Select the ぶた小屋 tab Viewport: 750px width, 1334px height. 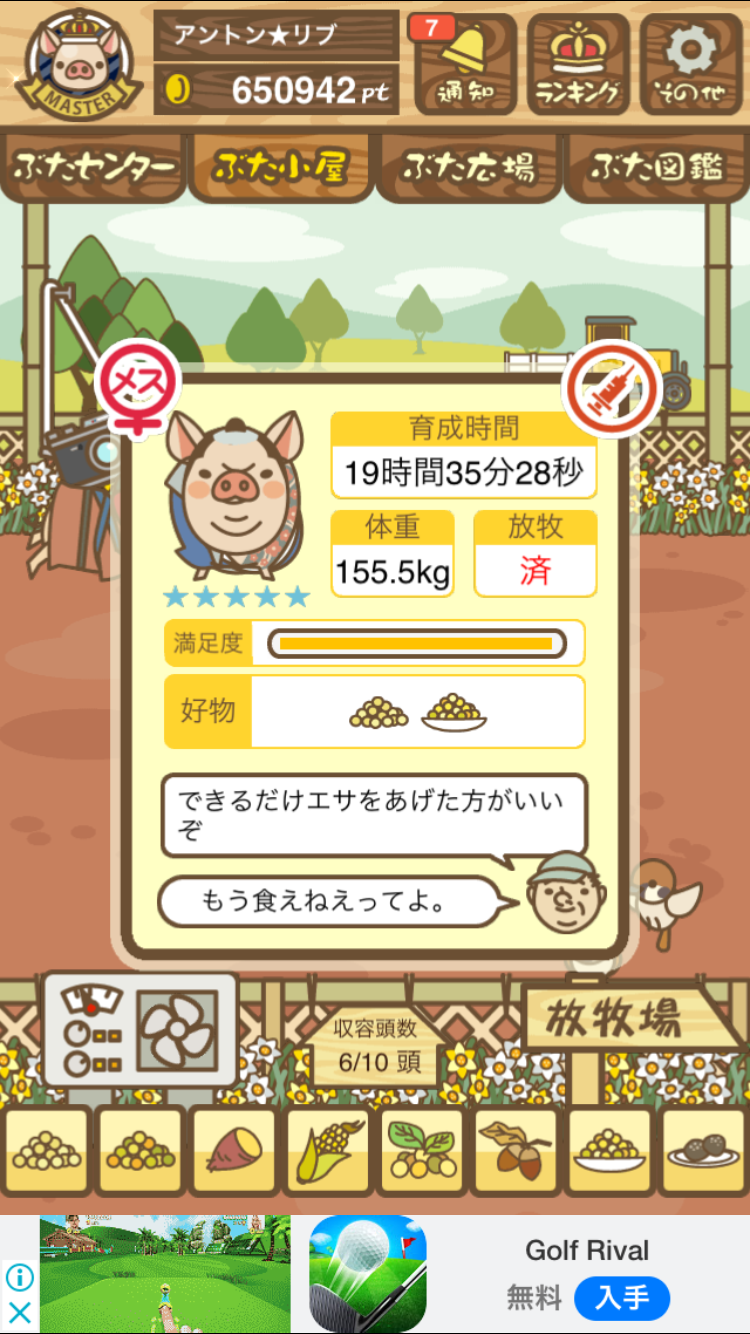(x=281, y=167)
